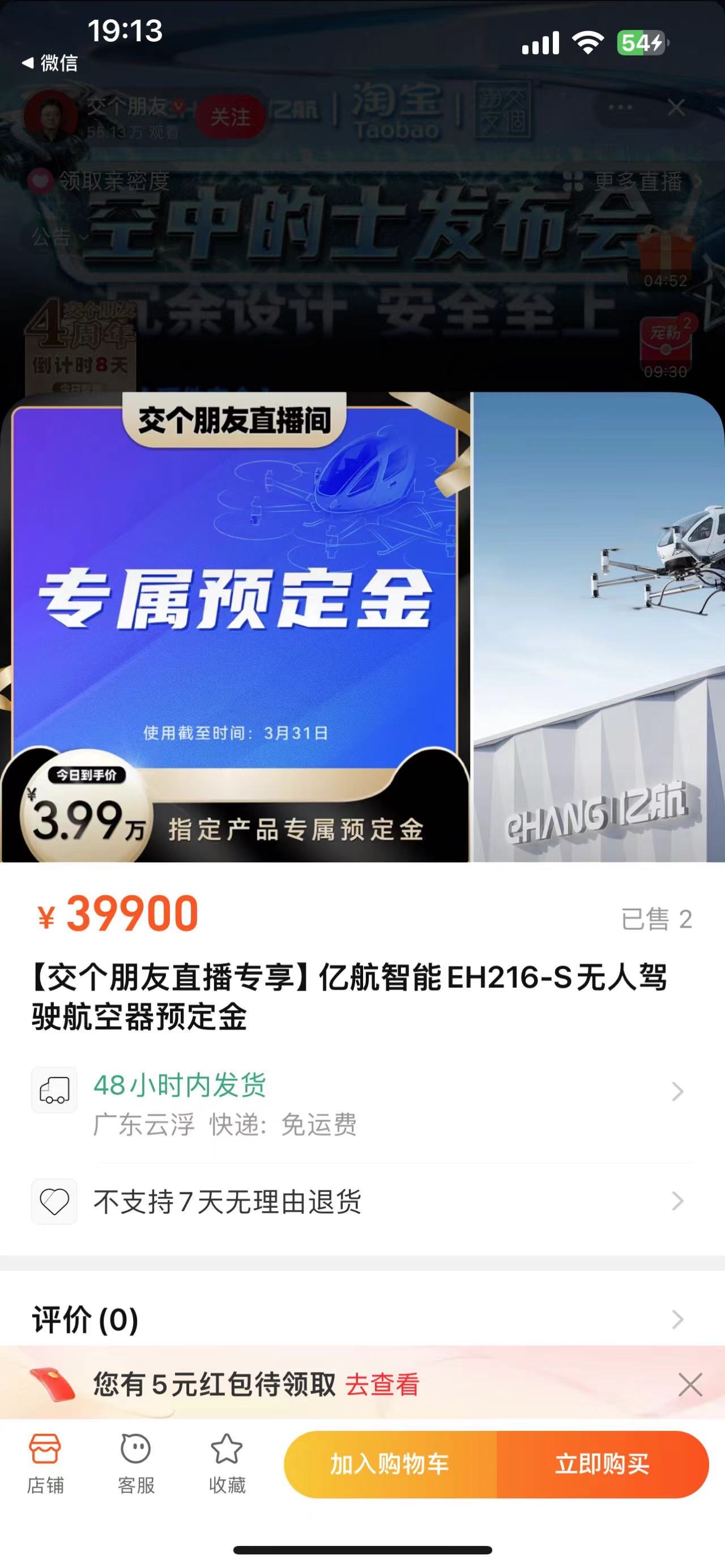Viewport: 725px width, 1568px height.
Task: Tap the 立即购买 buy now button
Action: point(602,1464)
